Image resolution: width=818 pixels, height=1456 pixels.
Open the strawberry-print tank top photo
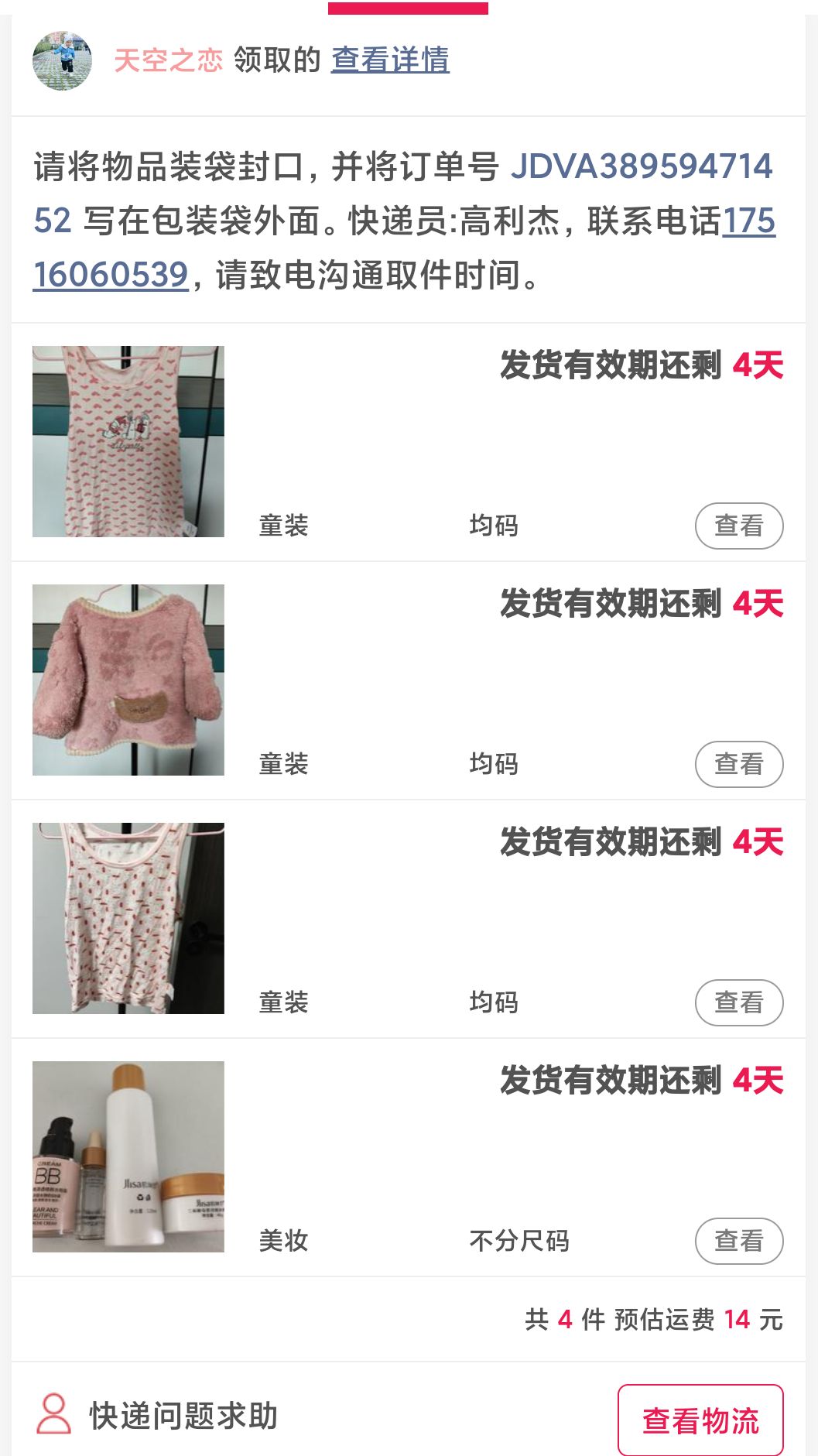[128, 919]
